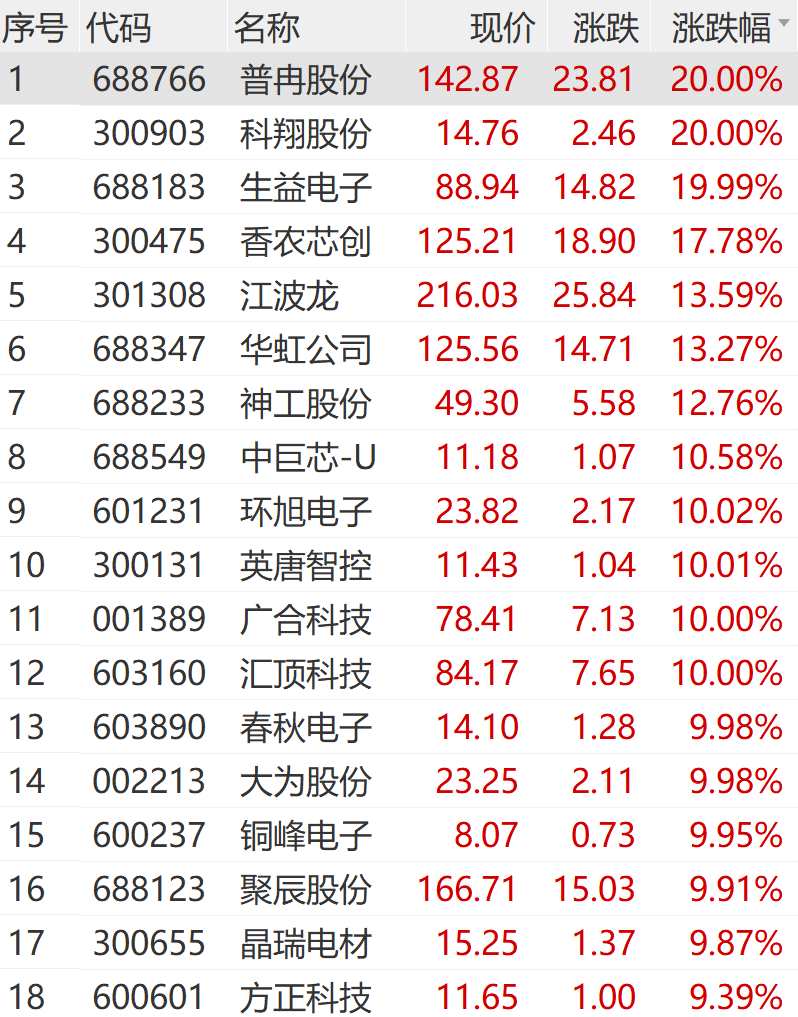Sort by the 涨跌幅 column header
This screenshot has width=798, height=1017.
722,28
